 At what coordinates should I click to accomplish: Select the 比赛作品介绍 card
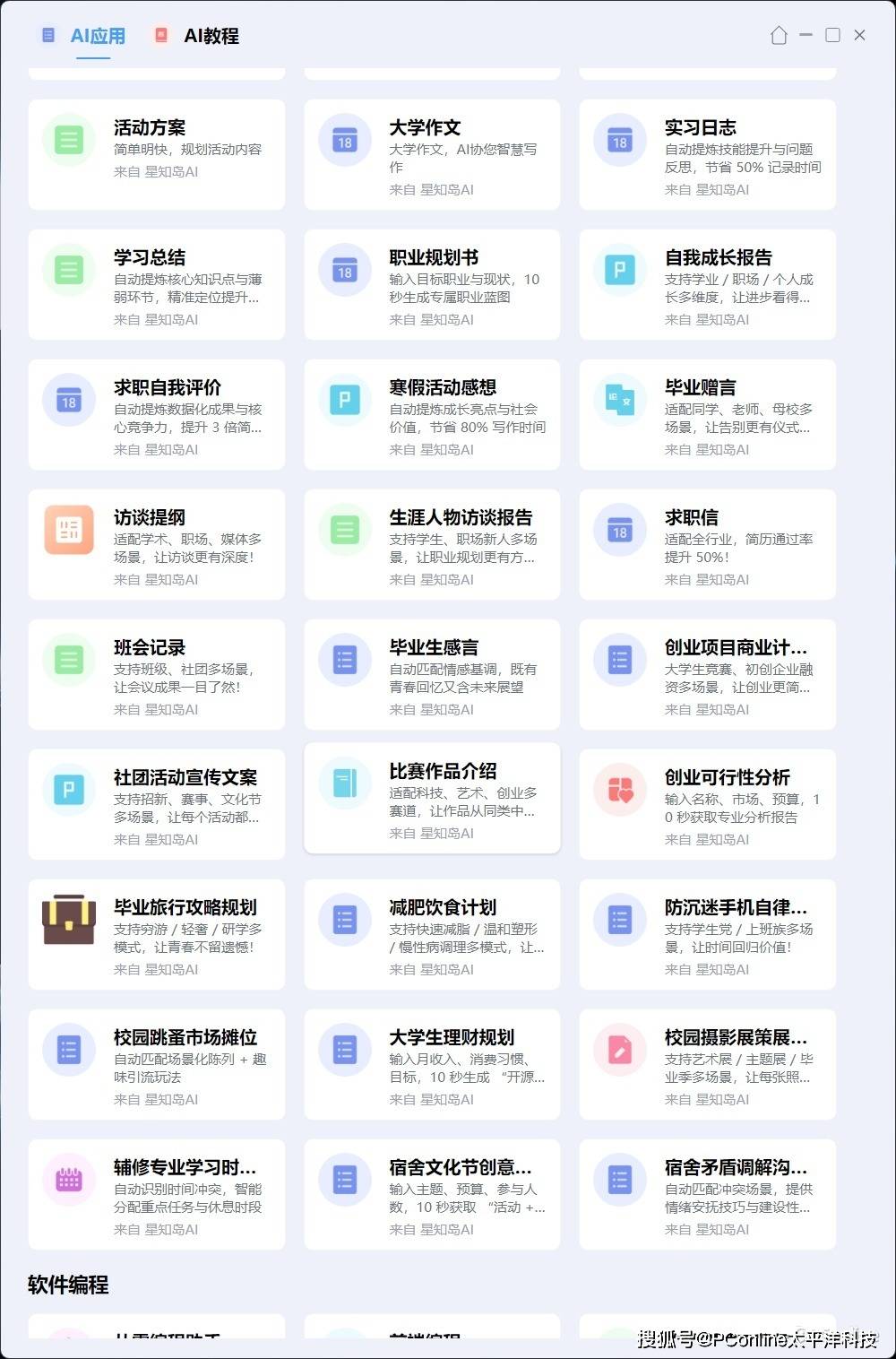432,798
